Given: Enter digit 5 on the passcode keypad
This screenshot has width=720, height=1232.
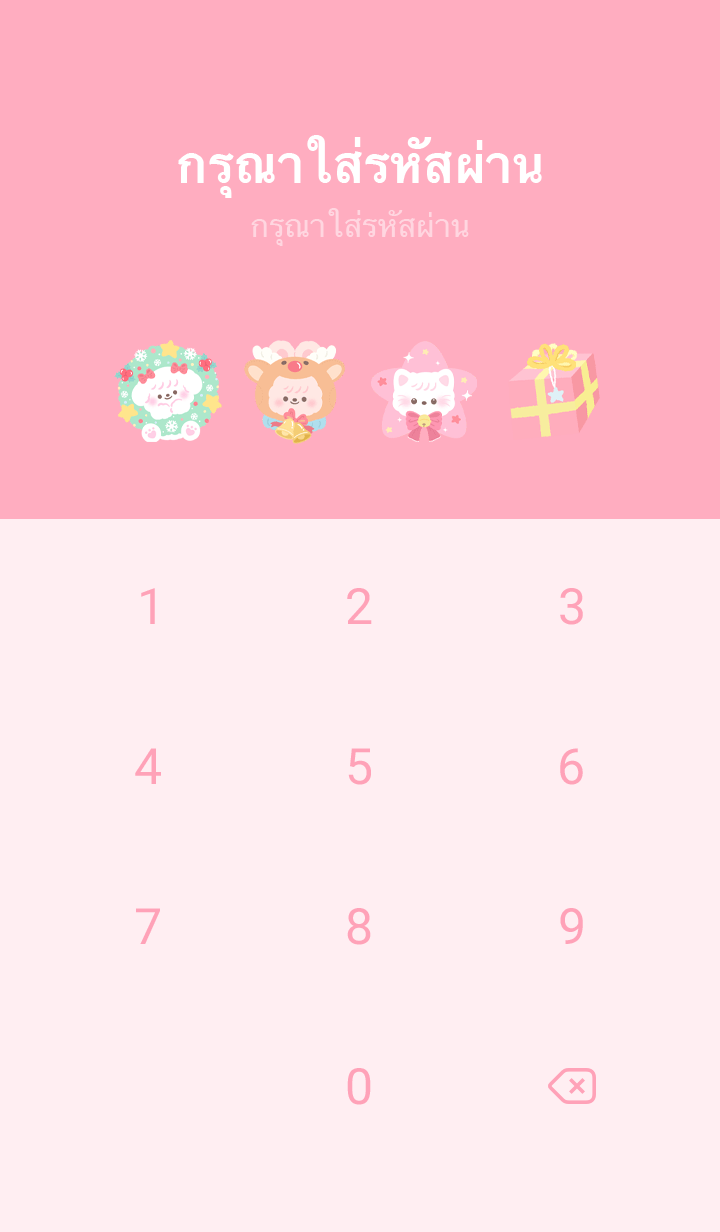Looking at the screenshot, I should pyautogui.click(x=359, y=767).
